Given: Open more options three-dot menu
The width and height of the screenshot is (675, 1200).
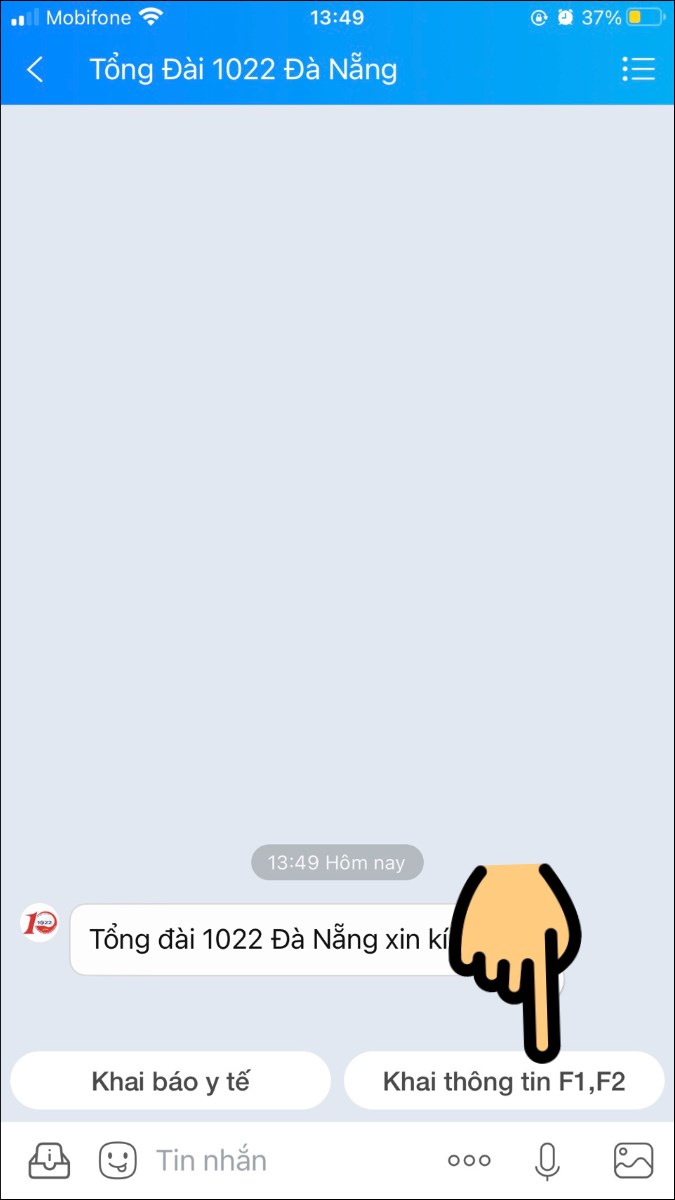Looking at the screenshot, I should 468,1160.
